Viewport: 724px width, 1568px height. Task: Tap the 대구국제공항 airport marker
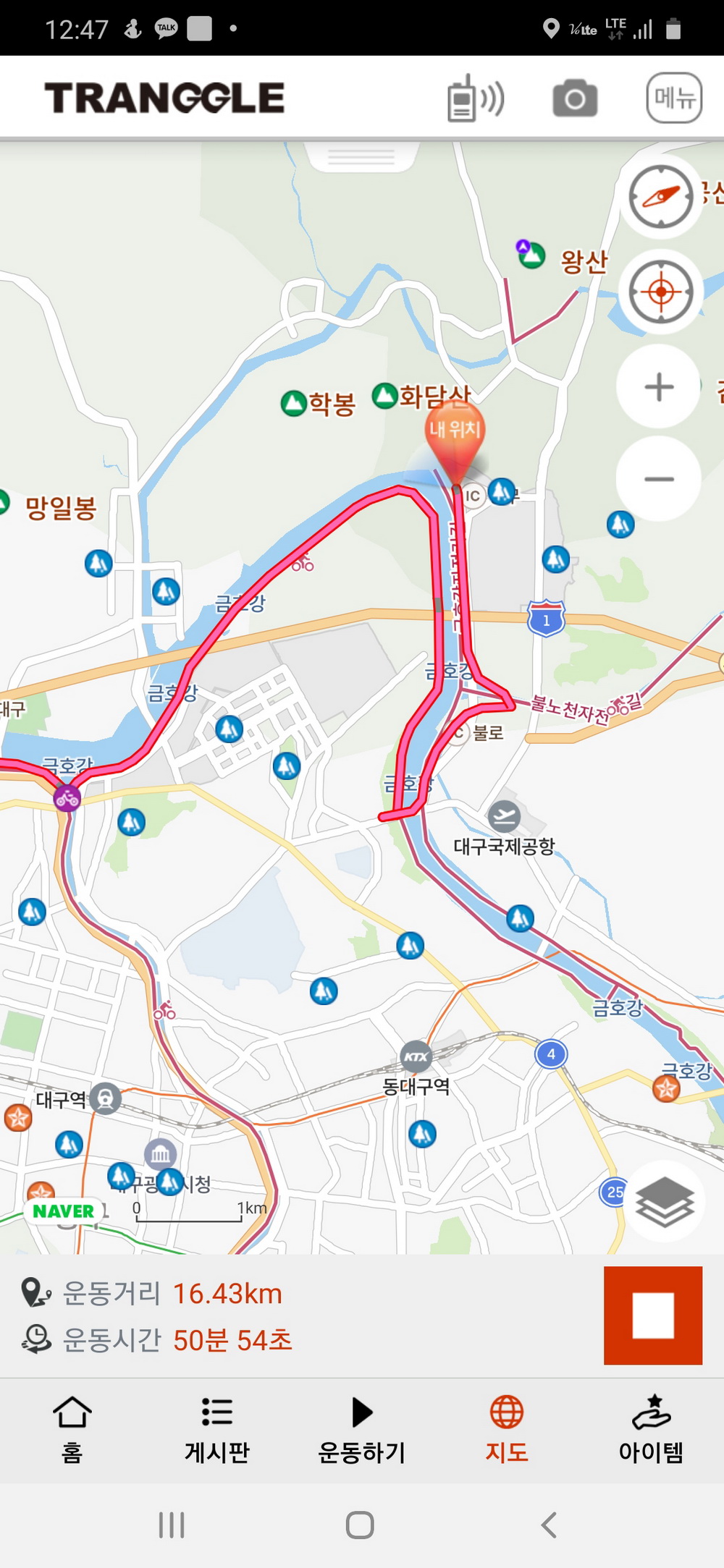pos(504,818)
